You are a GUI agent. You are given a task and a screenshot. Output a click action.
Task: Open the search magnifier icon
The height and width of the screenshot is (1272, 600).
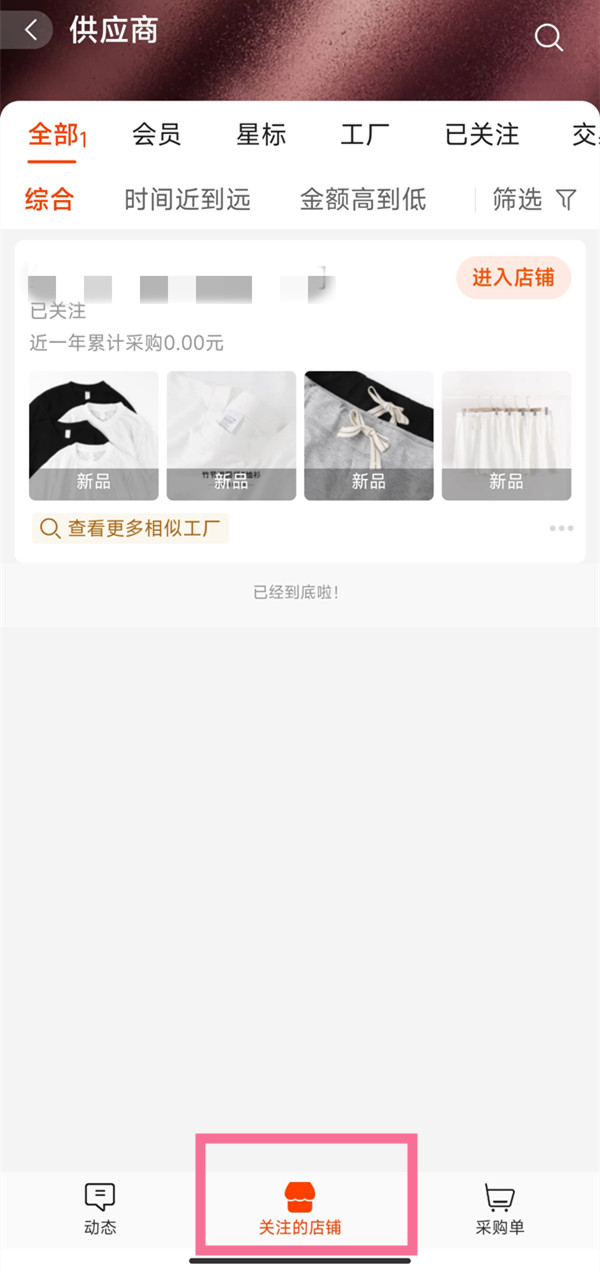click(x=548, y=37)
